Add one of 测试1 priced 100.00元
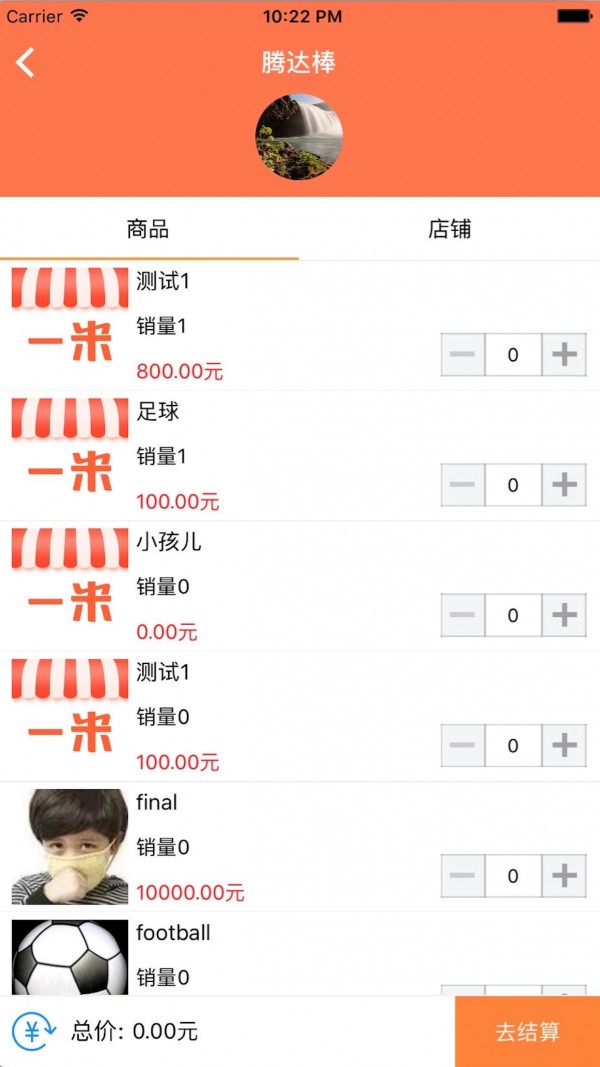Image resolution: width=600 pixels, height=1067 pixels. (x=564, y=745)
